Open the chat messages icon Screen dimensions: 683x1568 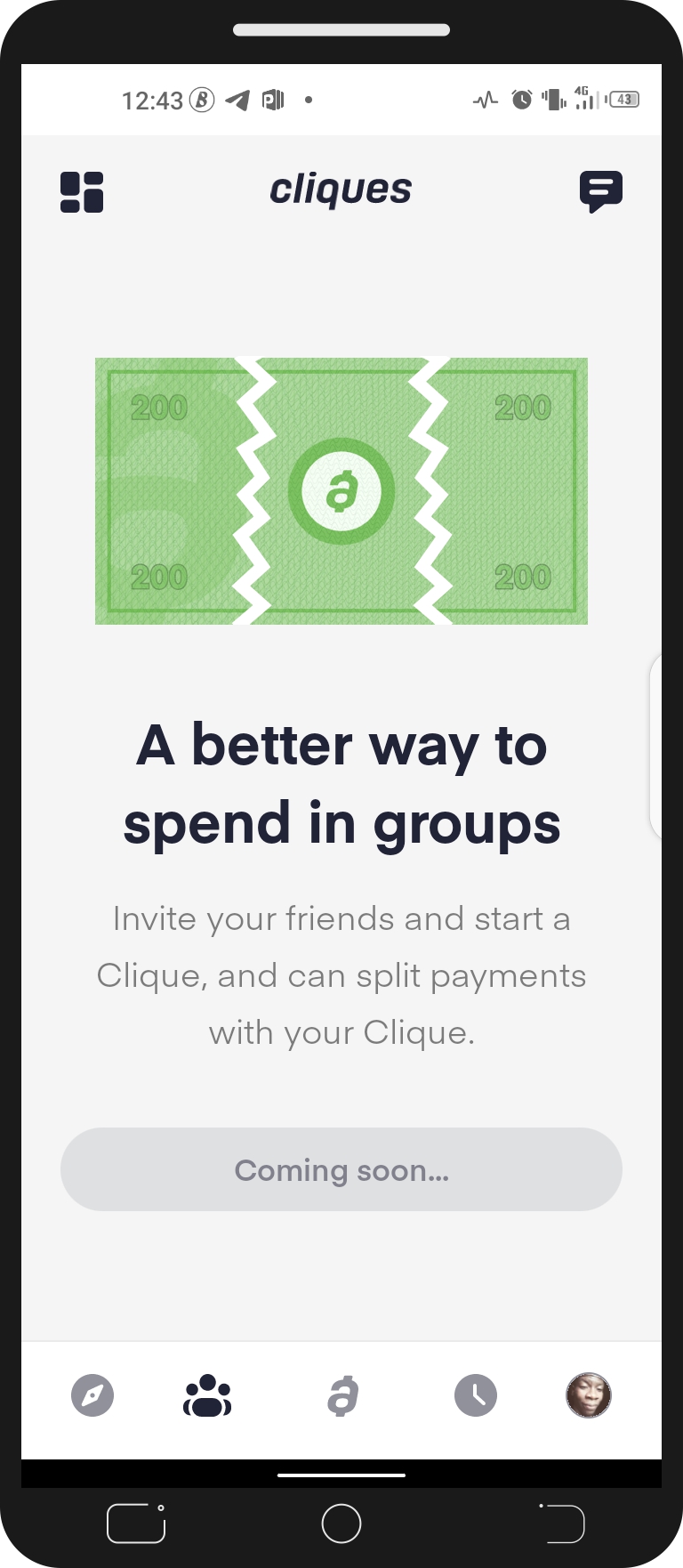(600, 191)
